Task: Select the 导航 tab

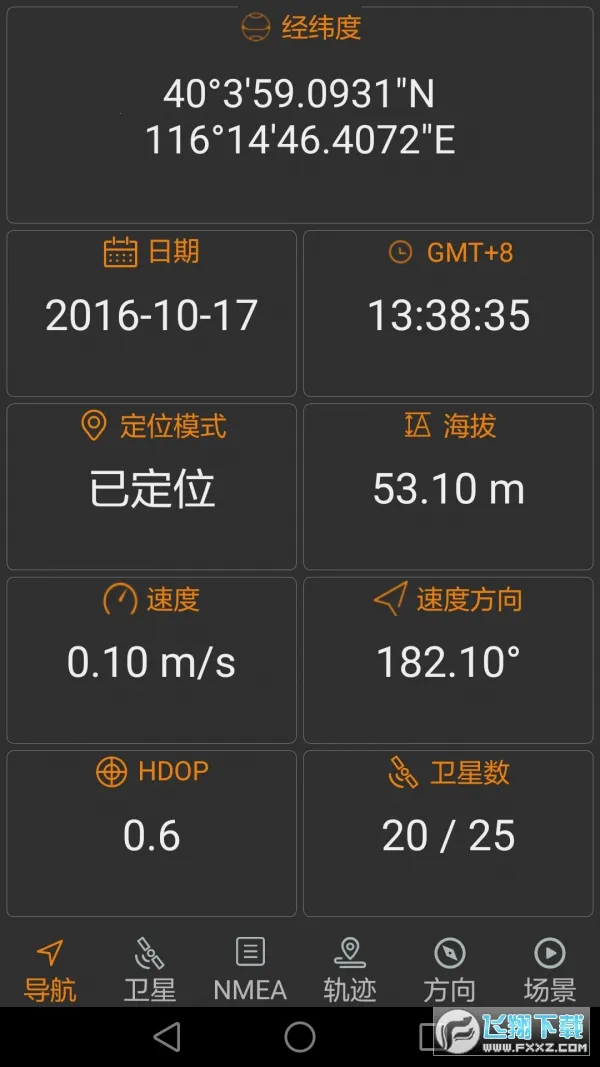Action: (x=50, y=968)
